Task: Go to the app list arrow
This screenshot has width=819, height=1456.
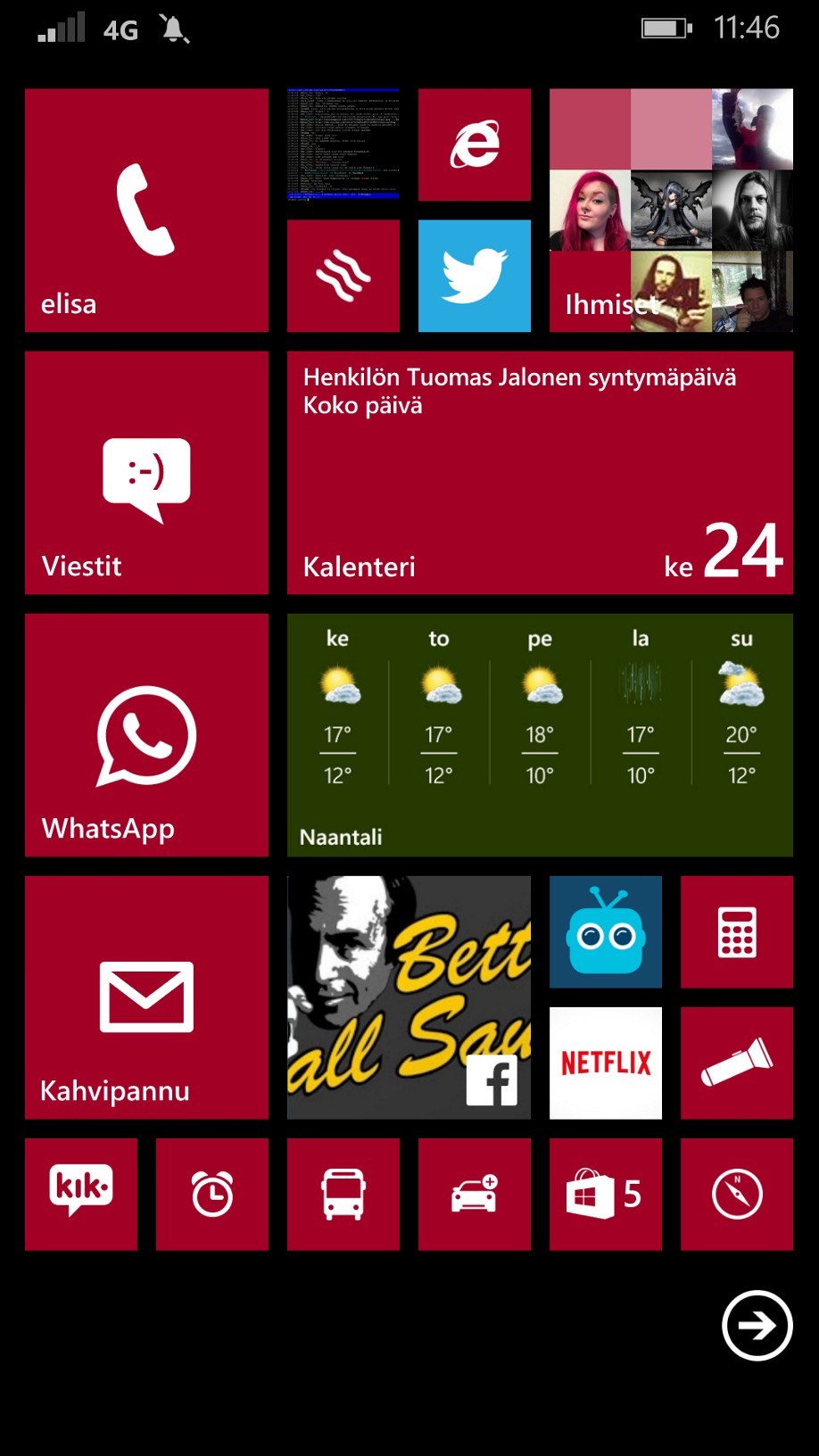Action: coord(757,1326)
